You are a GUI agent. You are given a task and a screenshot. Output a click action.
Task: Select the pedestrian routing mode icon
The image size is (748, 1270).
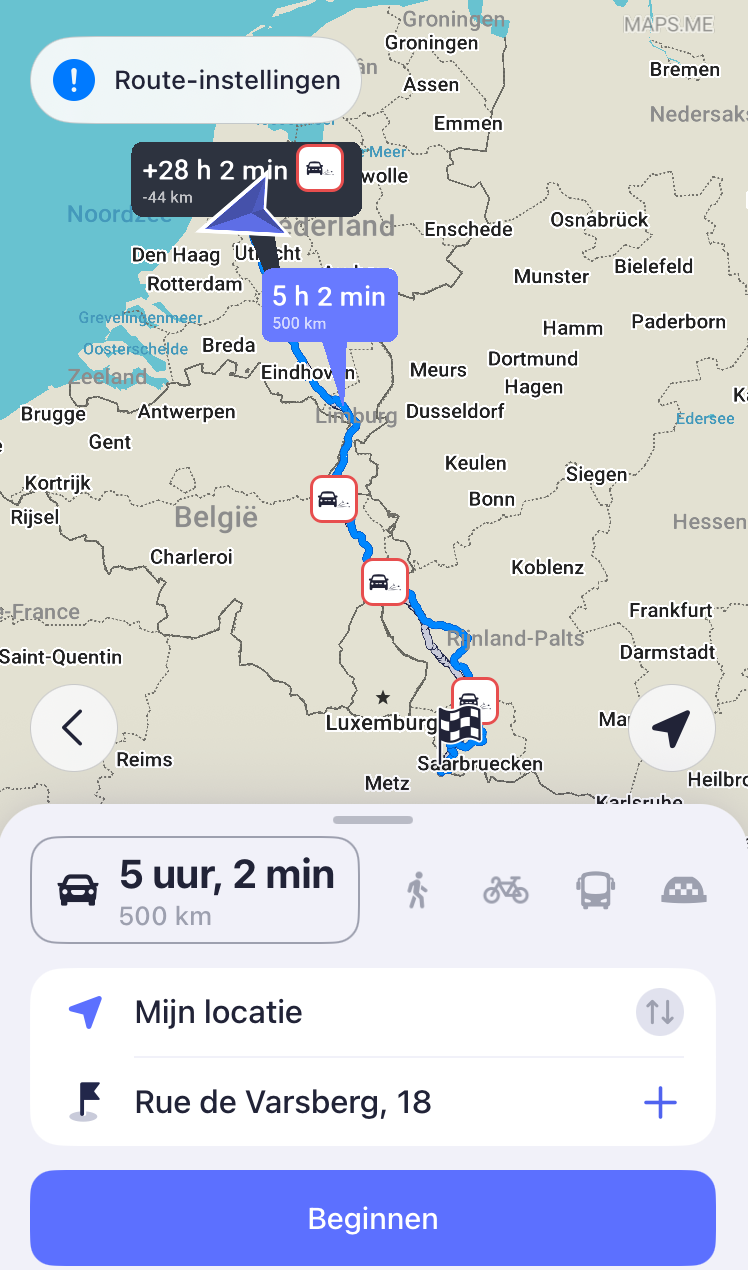tap(417, 889)
